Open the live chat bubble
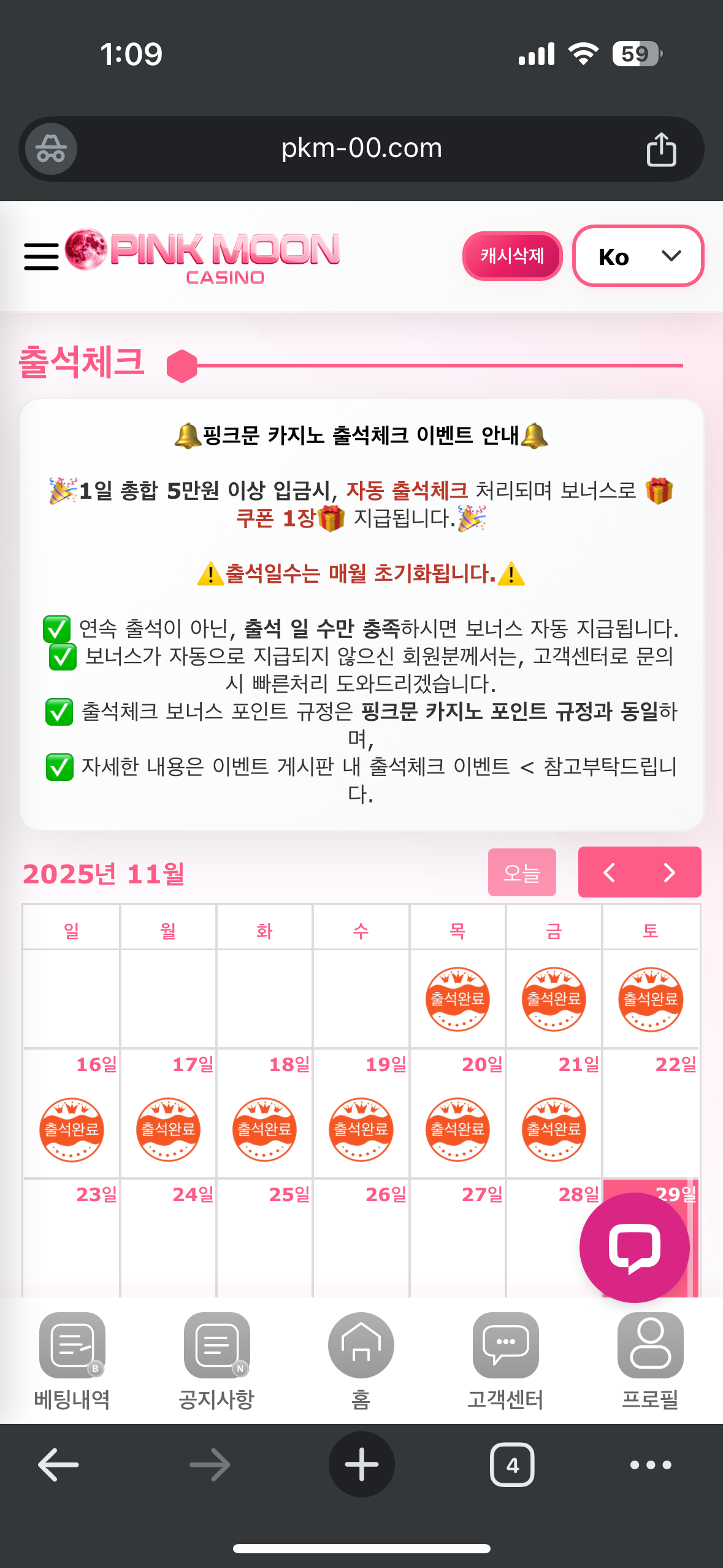Screen dimensions: 723x1568 [x=634, y=1247]
